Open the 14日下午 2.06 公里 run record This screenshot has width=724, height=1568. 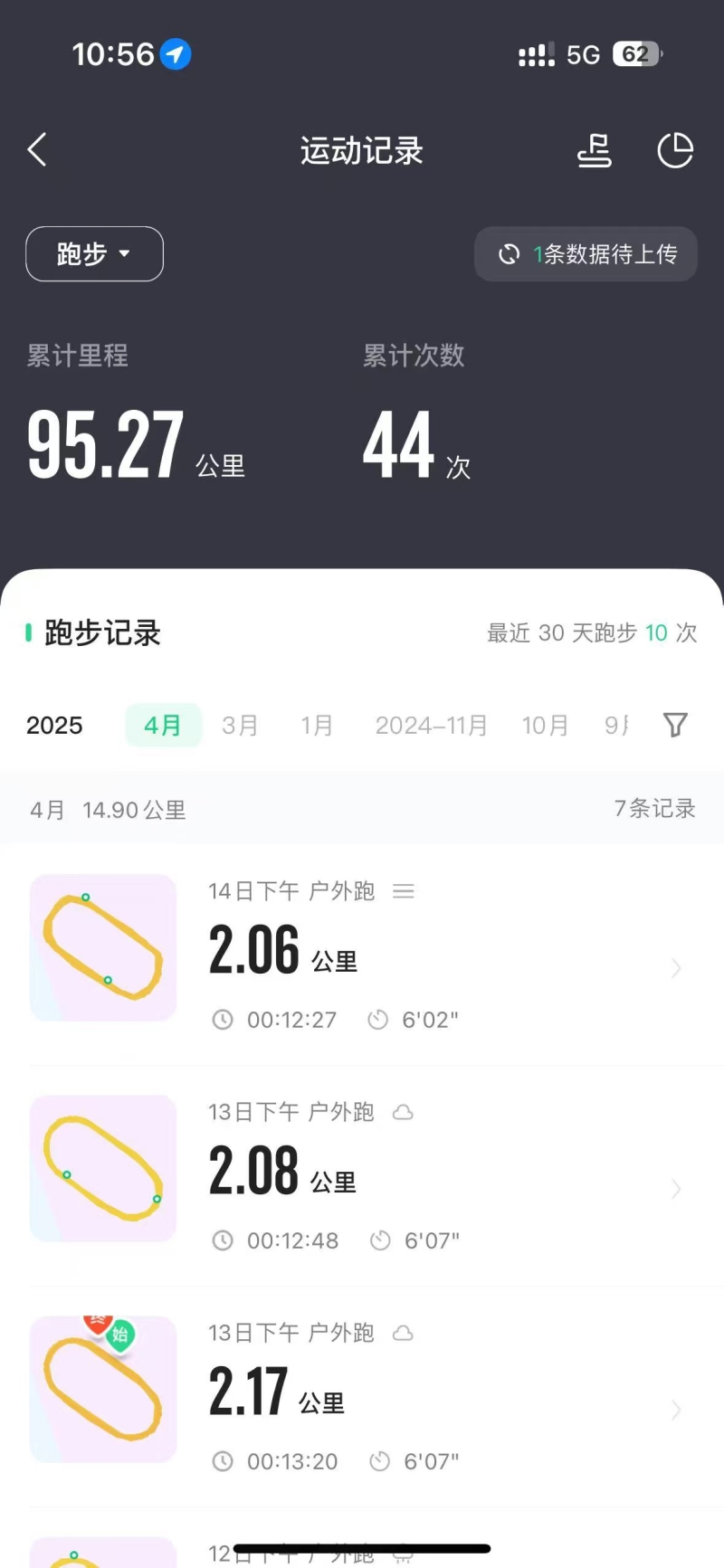[434, 955]
